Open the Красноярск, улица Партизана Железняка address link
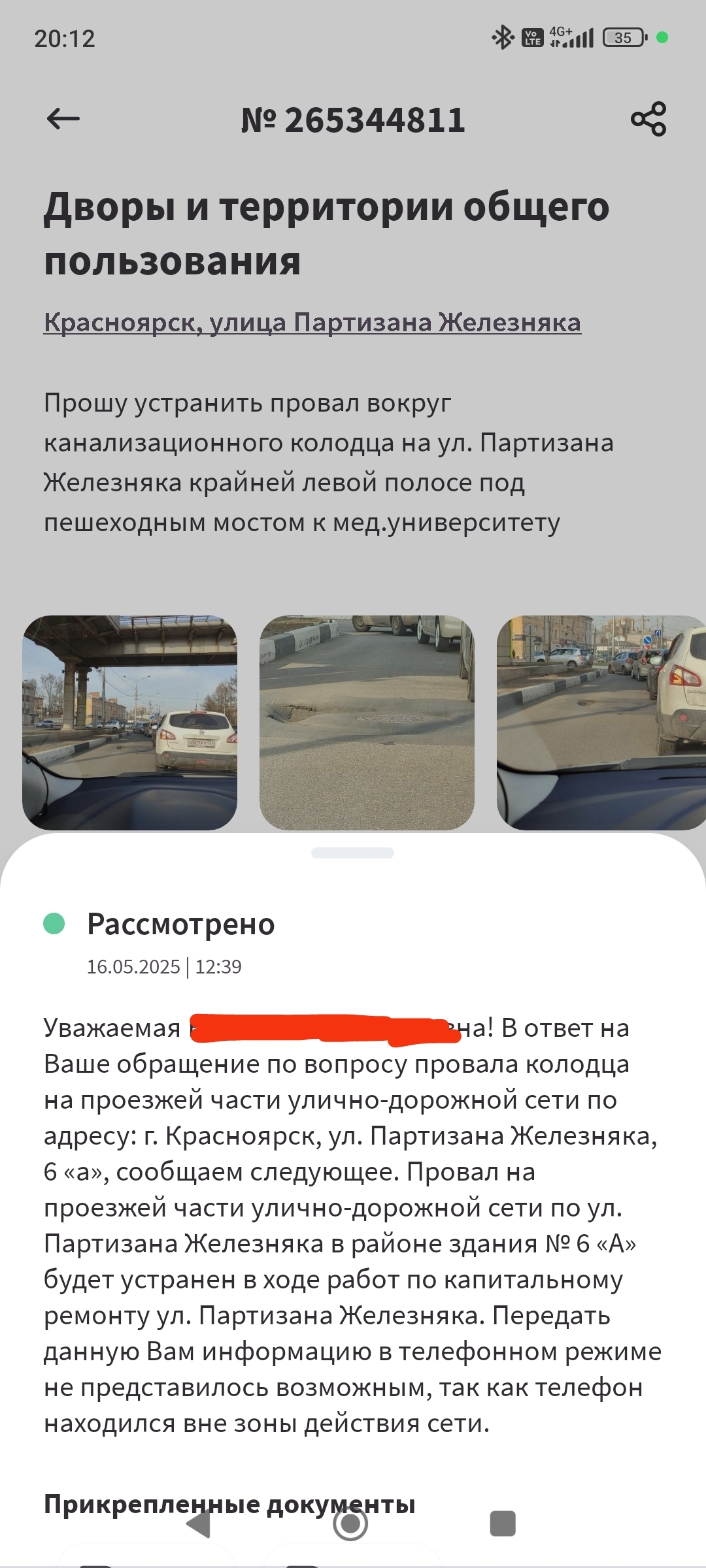 click(x=312, y=323)
